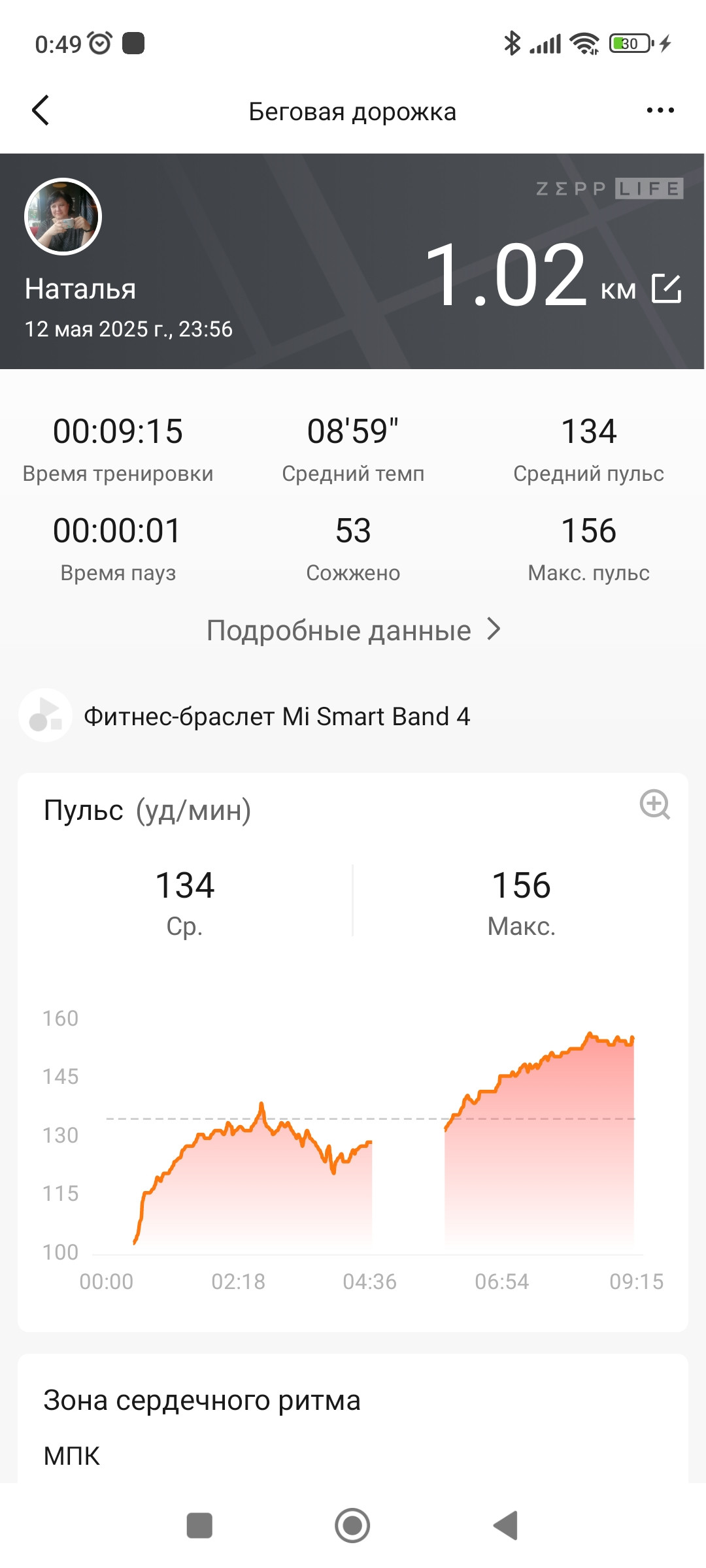Open the three-dot overflow menu
Image resolution: width=706 pixels, height=1568 pixels.
(x=660, y=110)
